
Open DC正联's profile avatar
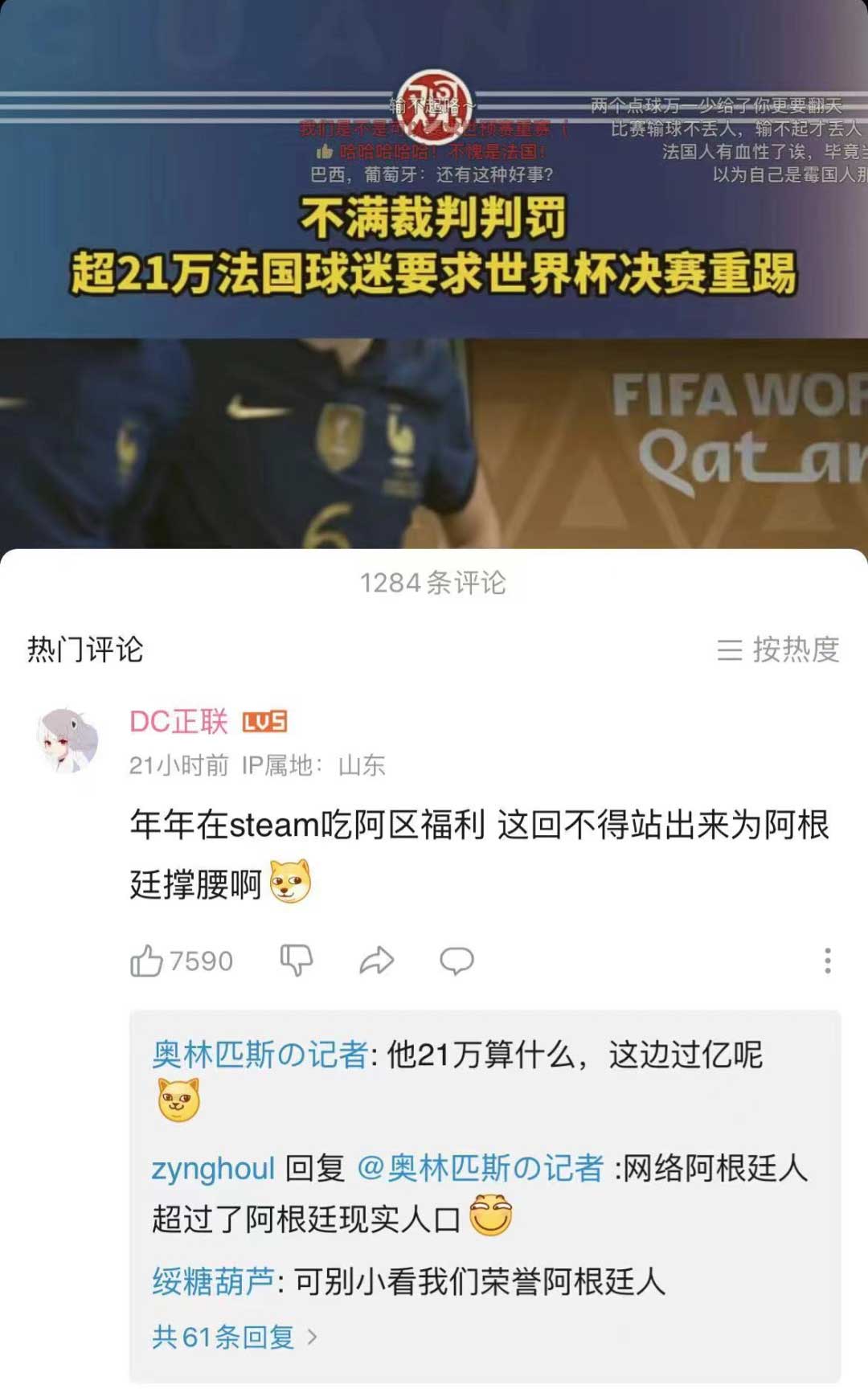68,740
